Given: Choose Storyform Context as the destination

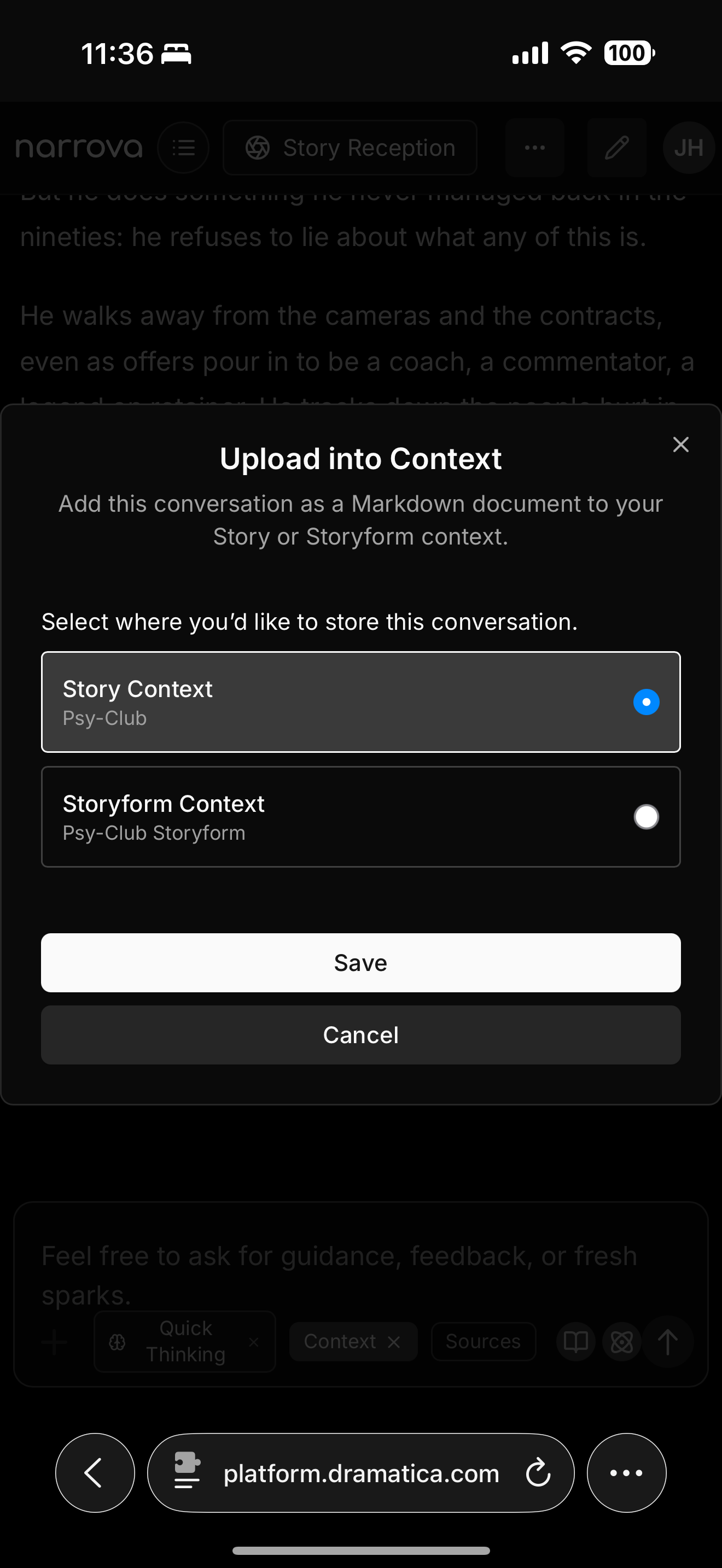Looking at the screenshot, I should (x=360, y=816).
